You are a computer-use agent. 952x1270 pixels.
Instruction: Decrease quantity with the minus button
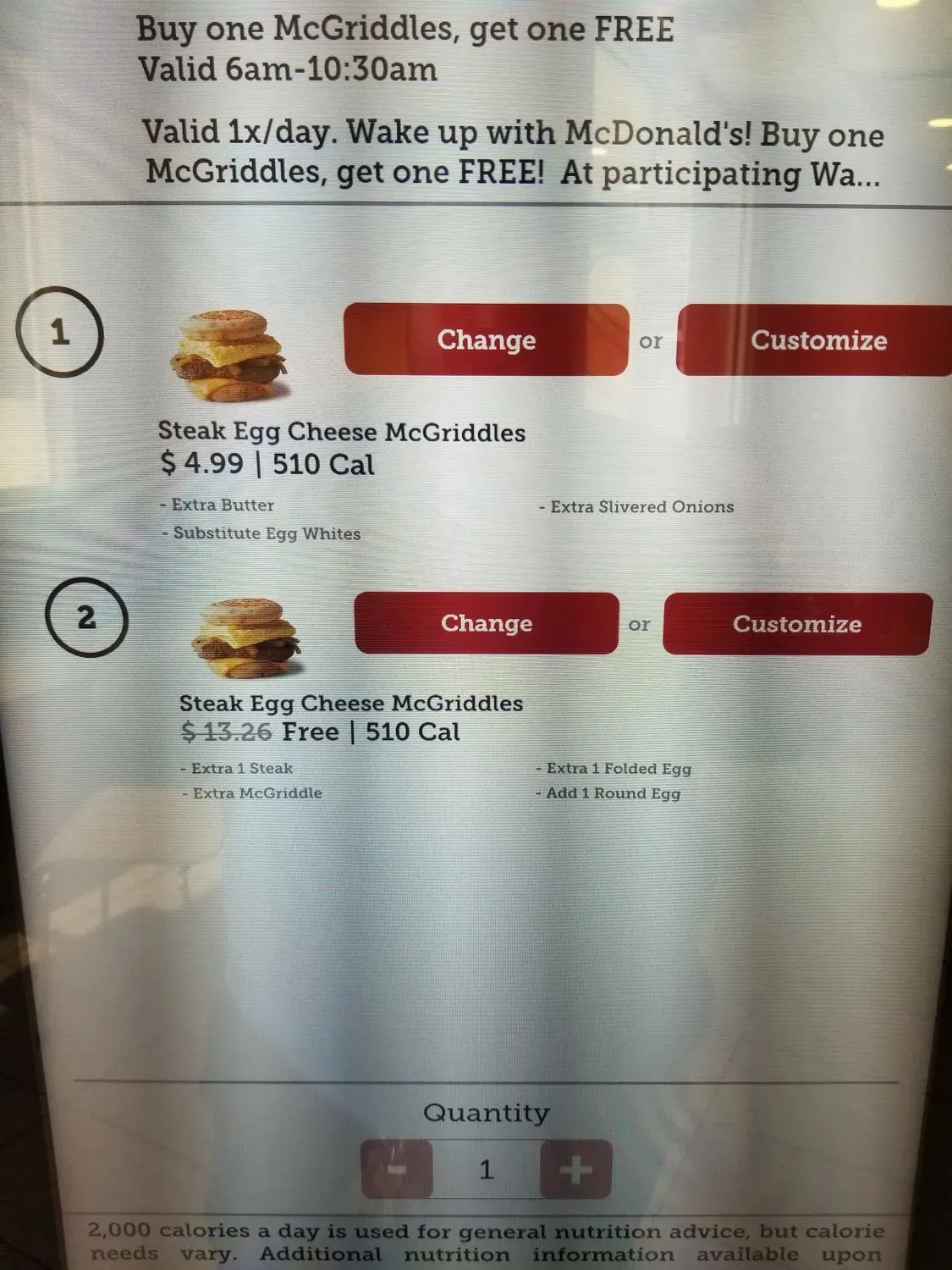[x=397, y=1169]
